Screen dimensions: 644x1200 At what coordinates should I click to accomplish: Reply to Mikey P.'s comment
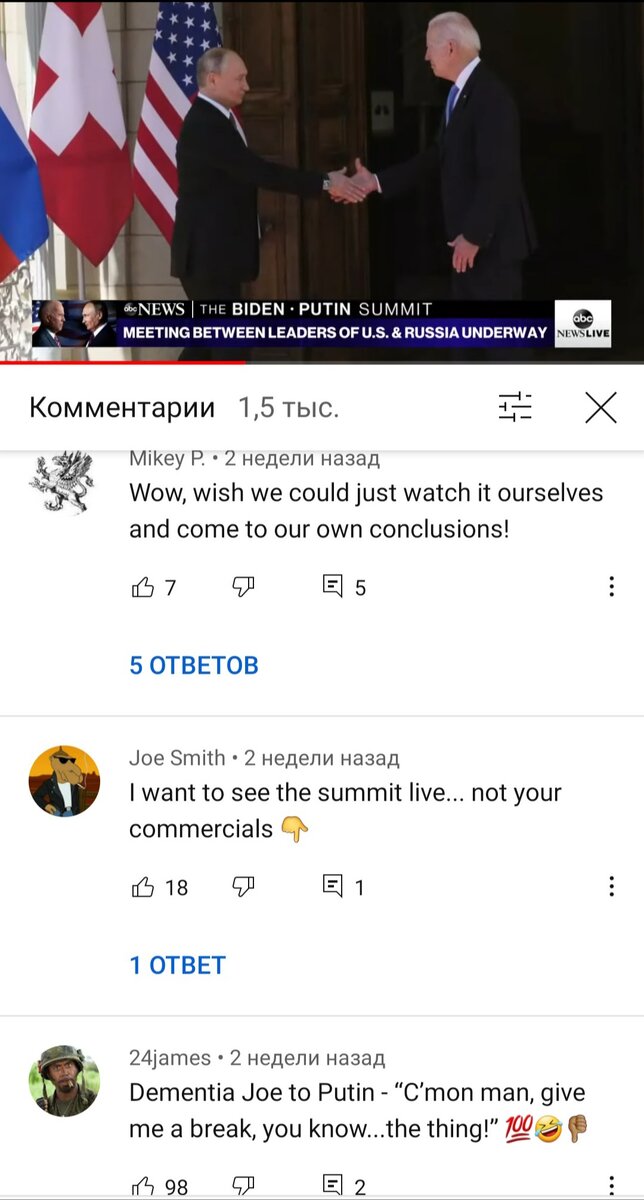333,587
